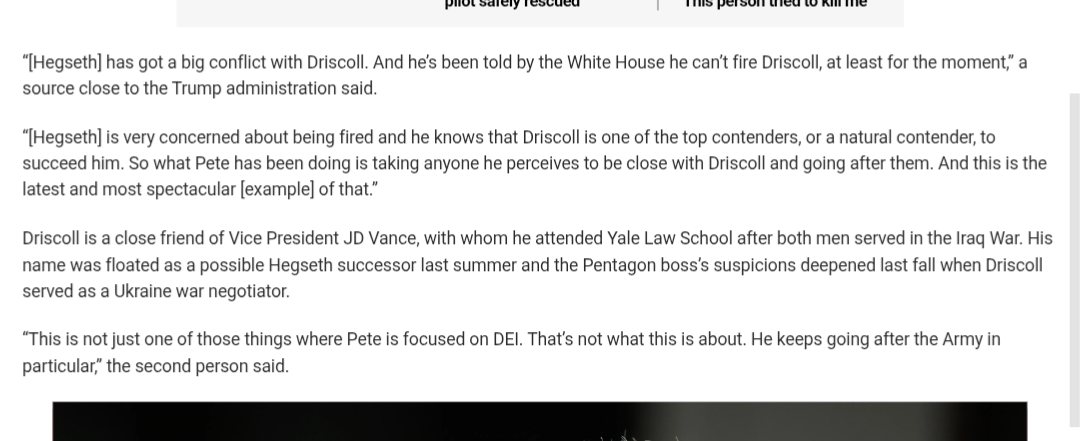Image resolution: width=1080 pixels, height=441 pixels.
Task: Open the related story about pilot safely rescued
Action: [x=512, y=4]
